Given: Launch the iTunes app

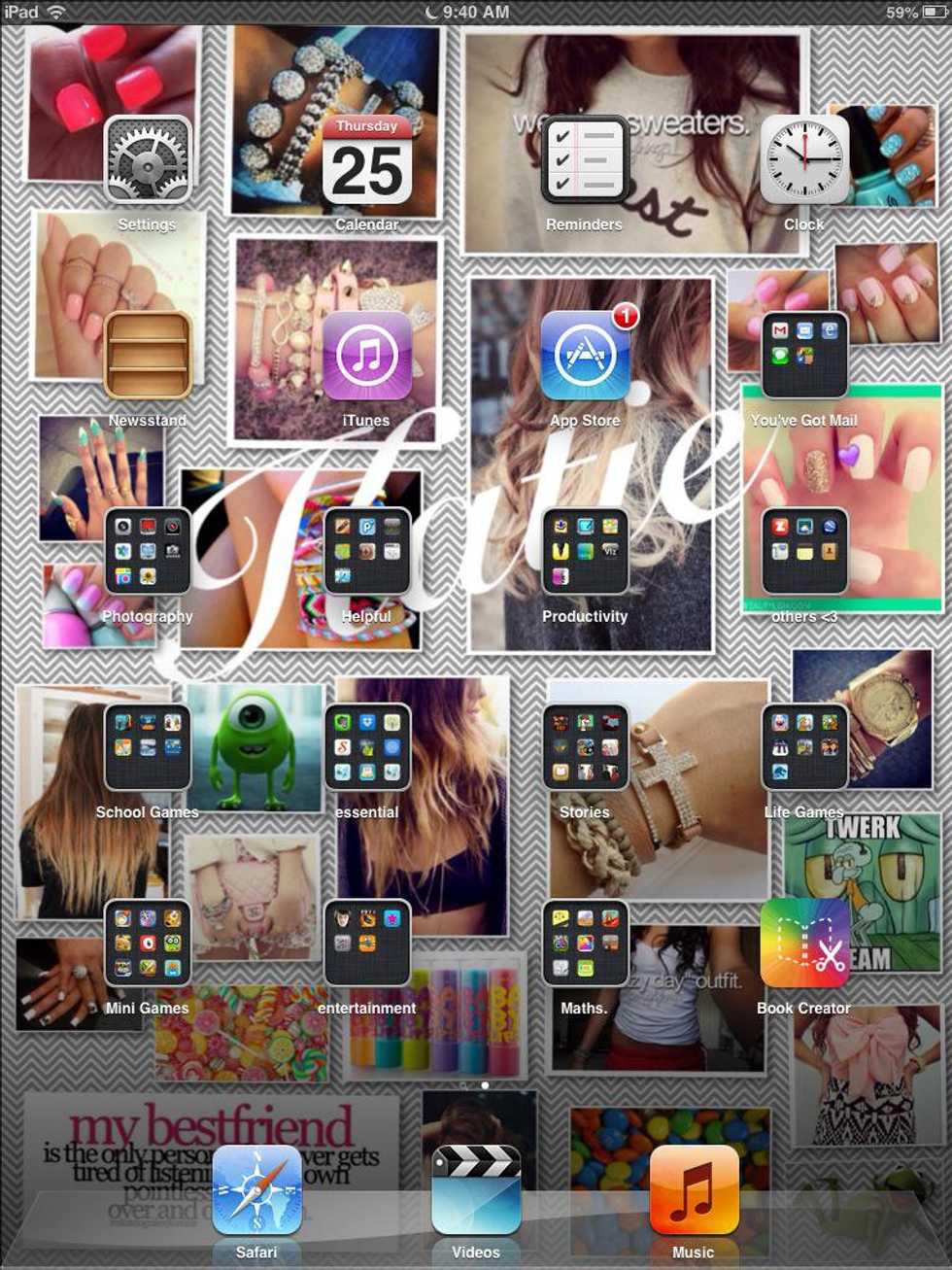Looking at the screenshot, I should point(367,356).
